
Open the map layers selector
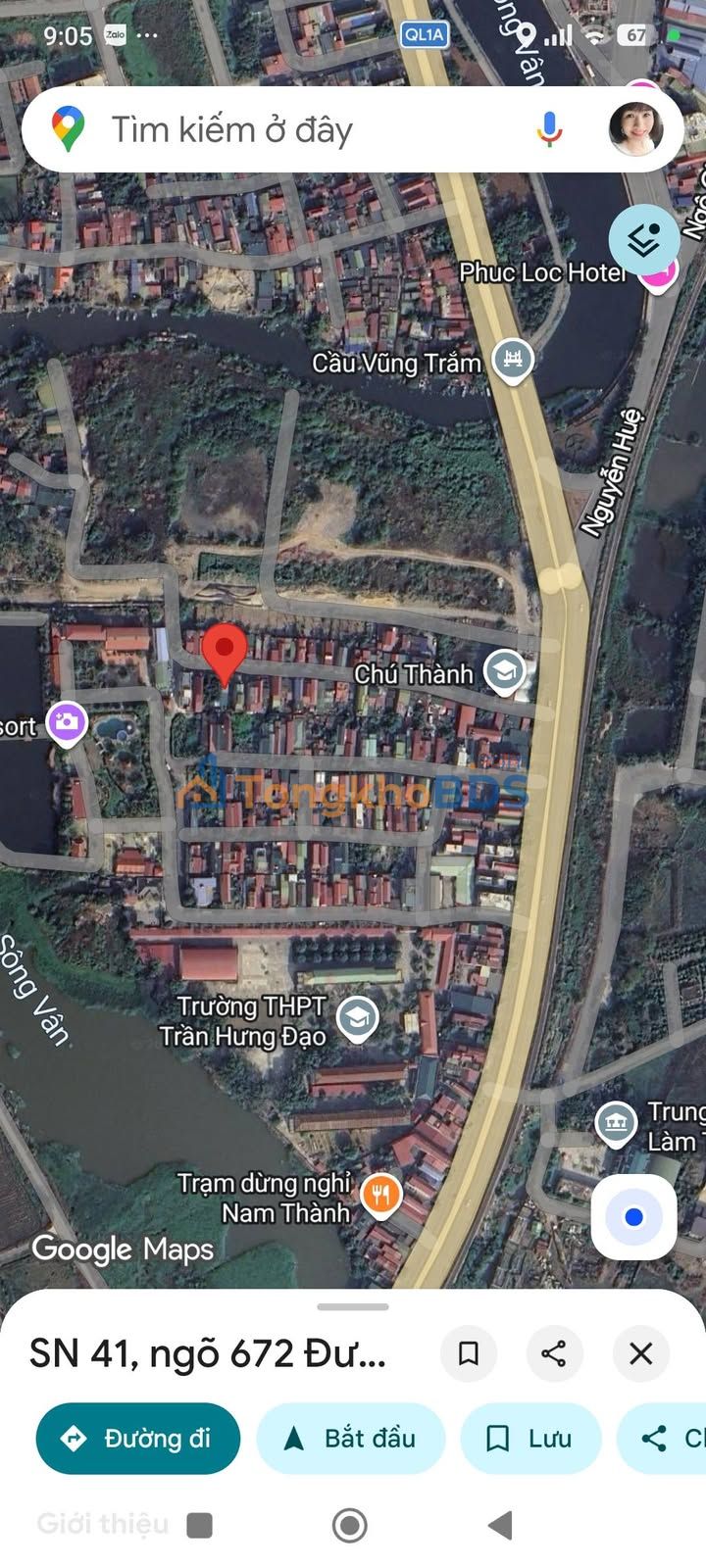[x=643, y=240]
